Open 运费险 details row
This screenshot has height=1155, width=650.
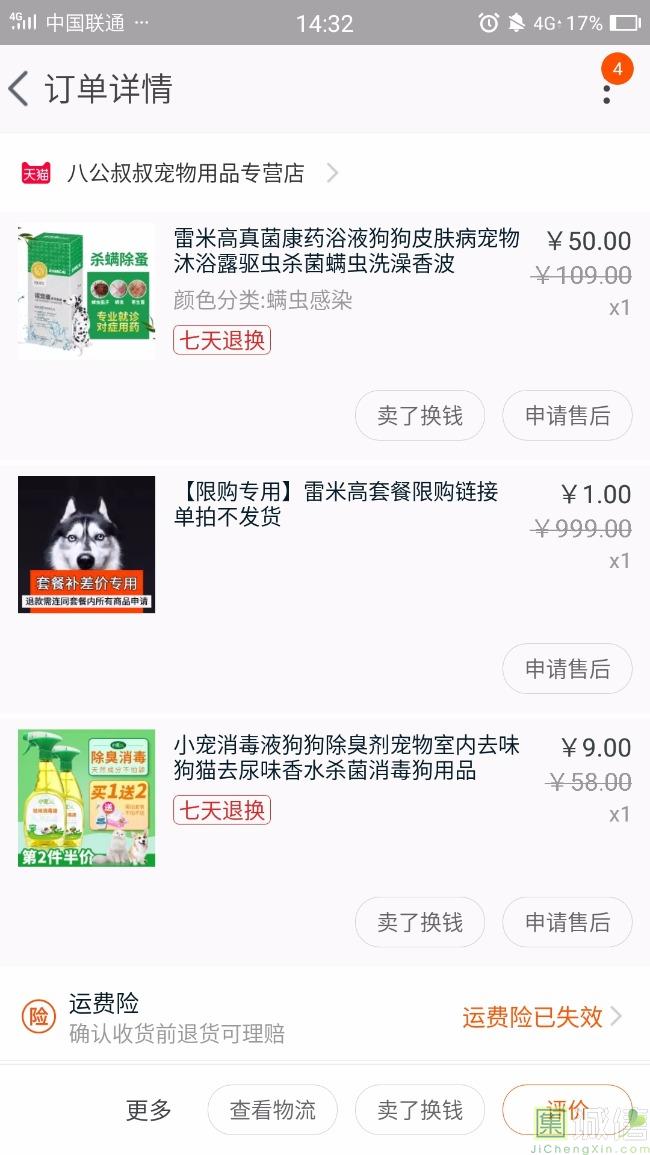pos(325,1017)
